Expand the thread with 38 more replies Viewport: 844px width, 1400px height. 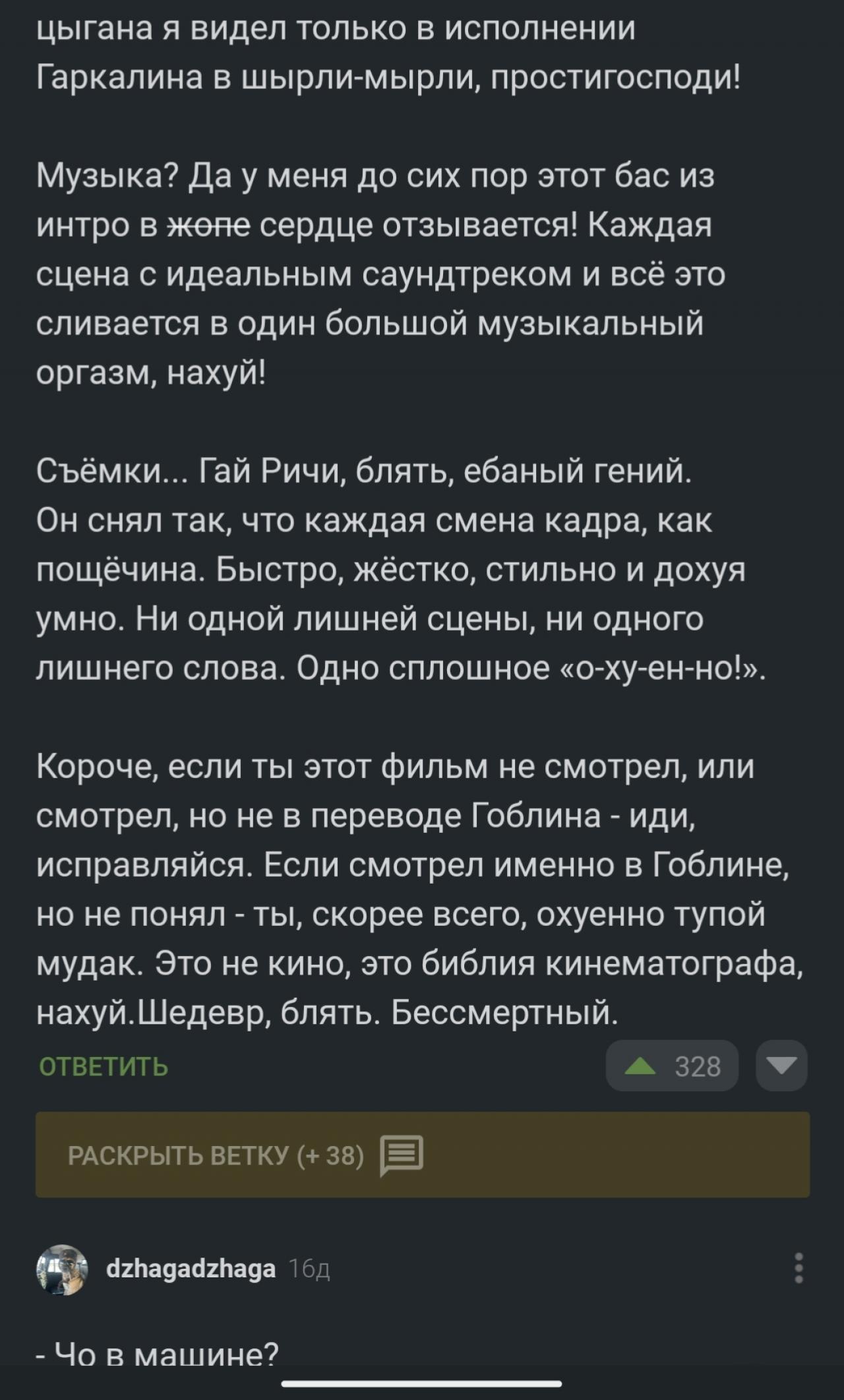(423, 1155)
